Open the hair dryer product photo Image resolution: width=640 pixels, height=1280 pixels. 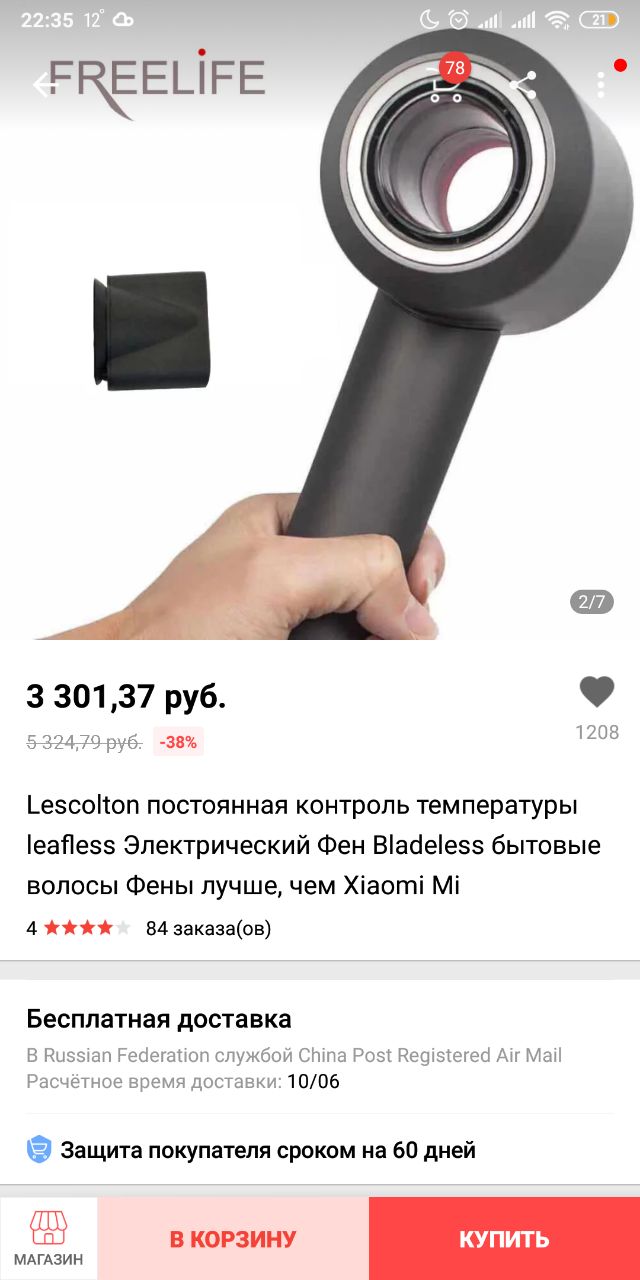coord(320,340)
